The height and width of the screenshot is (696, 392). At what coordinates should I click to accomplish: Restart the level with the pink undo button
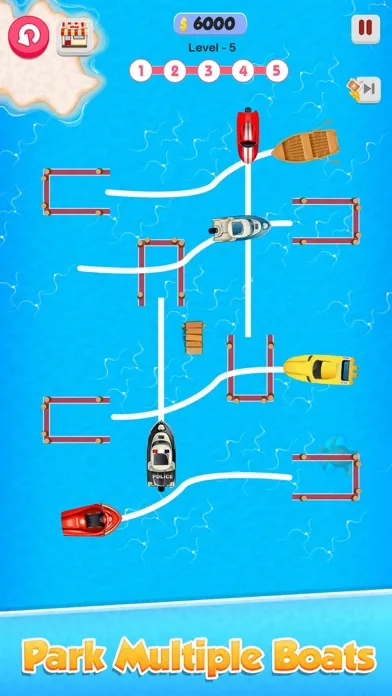28,37
